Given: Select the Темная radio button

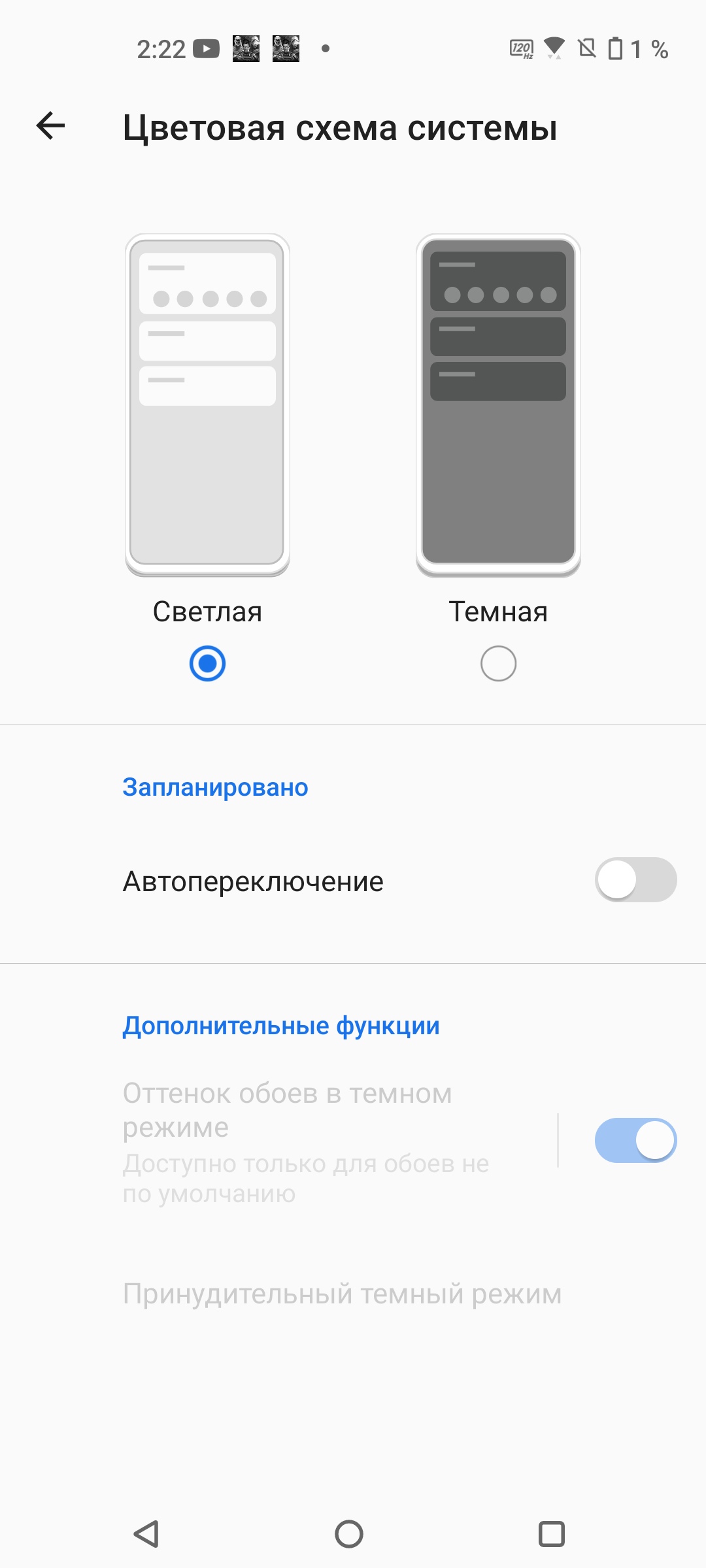Looking at the screenshot, I should [x=498, y=664].
